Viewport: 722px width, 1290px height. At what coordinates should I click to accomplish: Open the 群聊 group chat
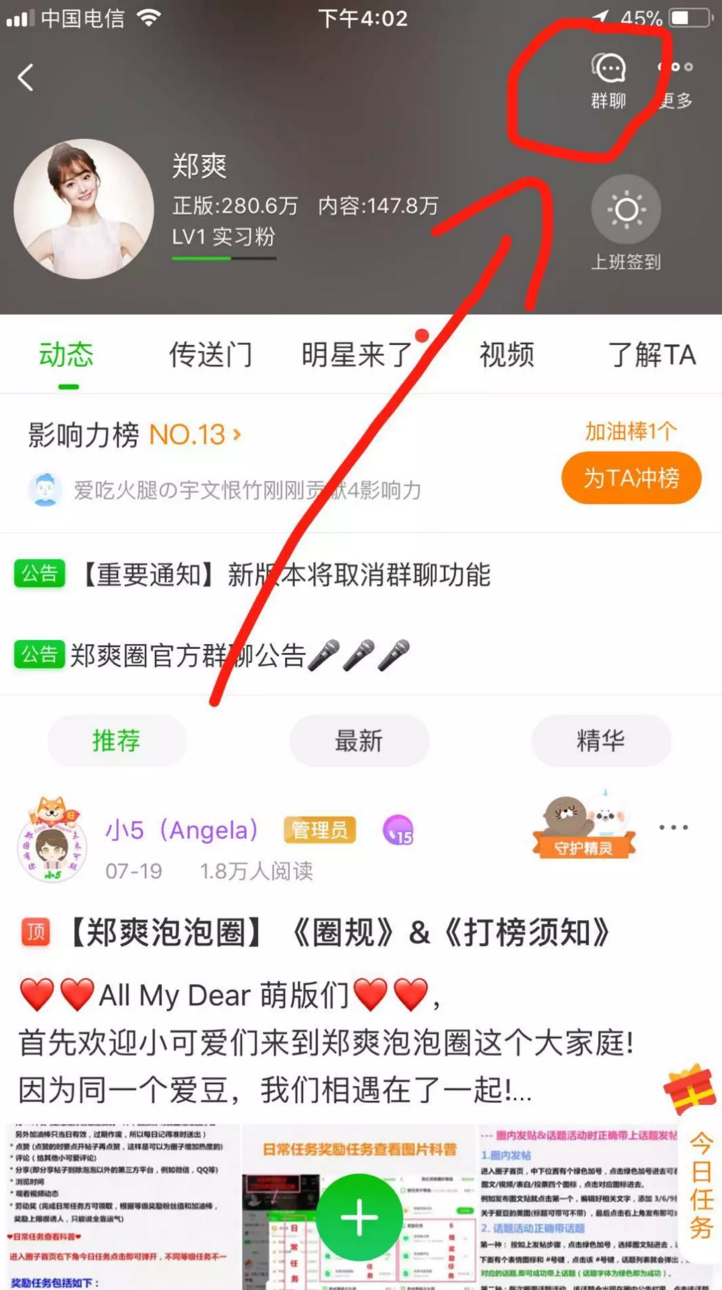(x=608, y=80)
